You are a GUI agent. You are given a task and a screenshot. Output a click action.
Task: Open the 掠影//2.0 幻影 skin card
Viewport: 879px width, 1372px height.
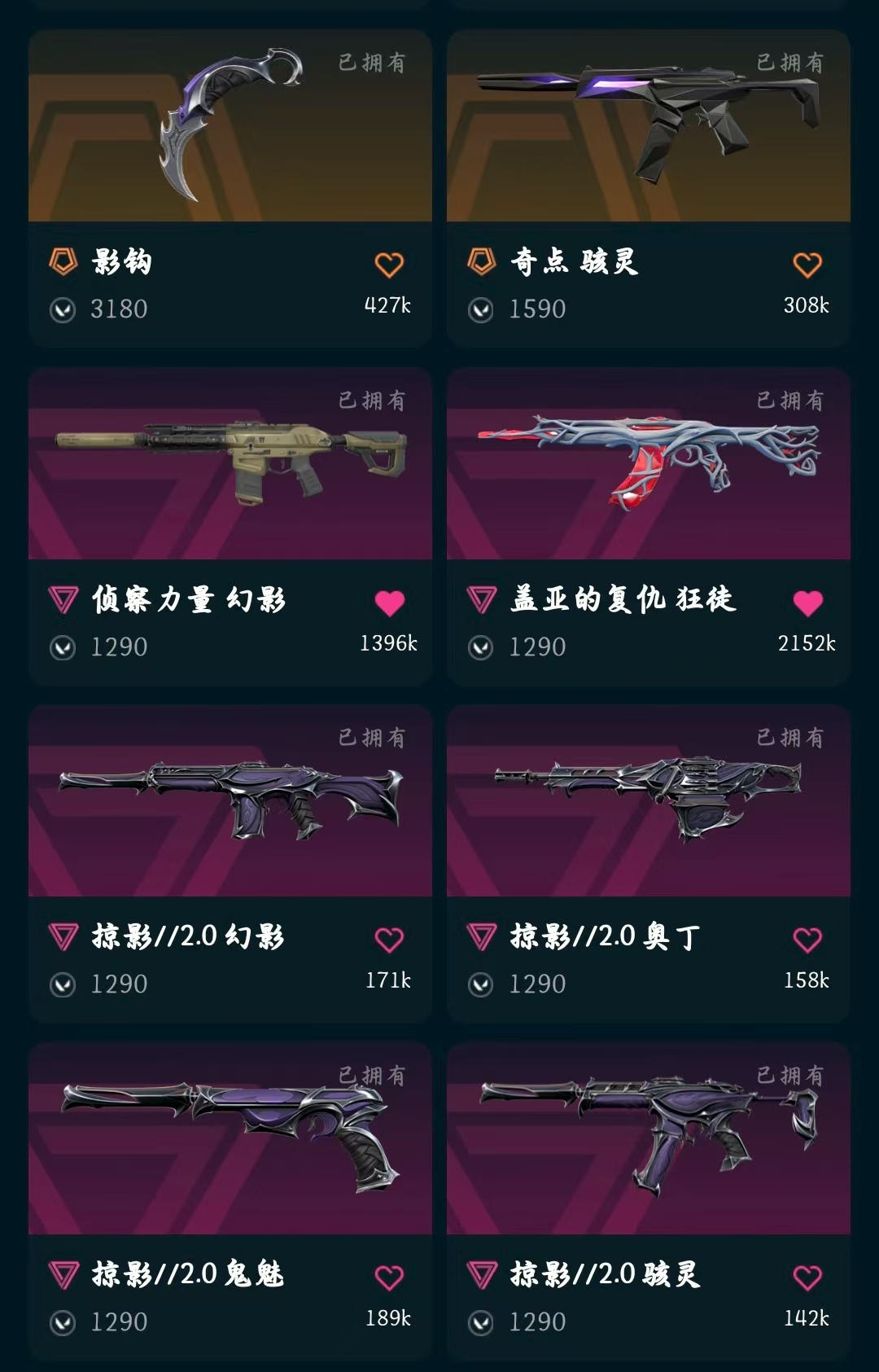(x=230, y=802)
